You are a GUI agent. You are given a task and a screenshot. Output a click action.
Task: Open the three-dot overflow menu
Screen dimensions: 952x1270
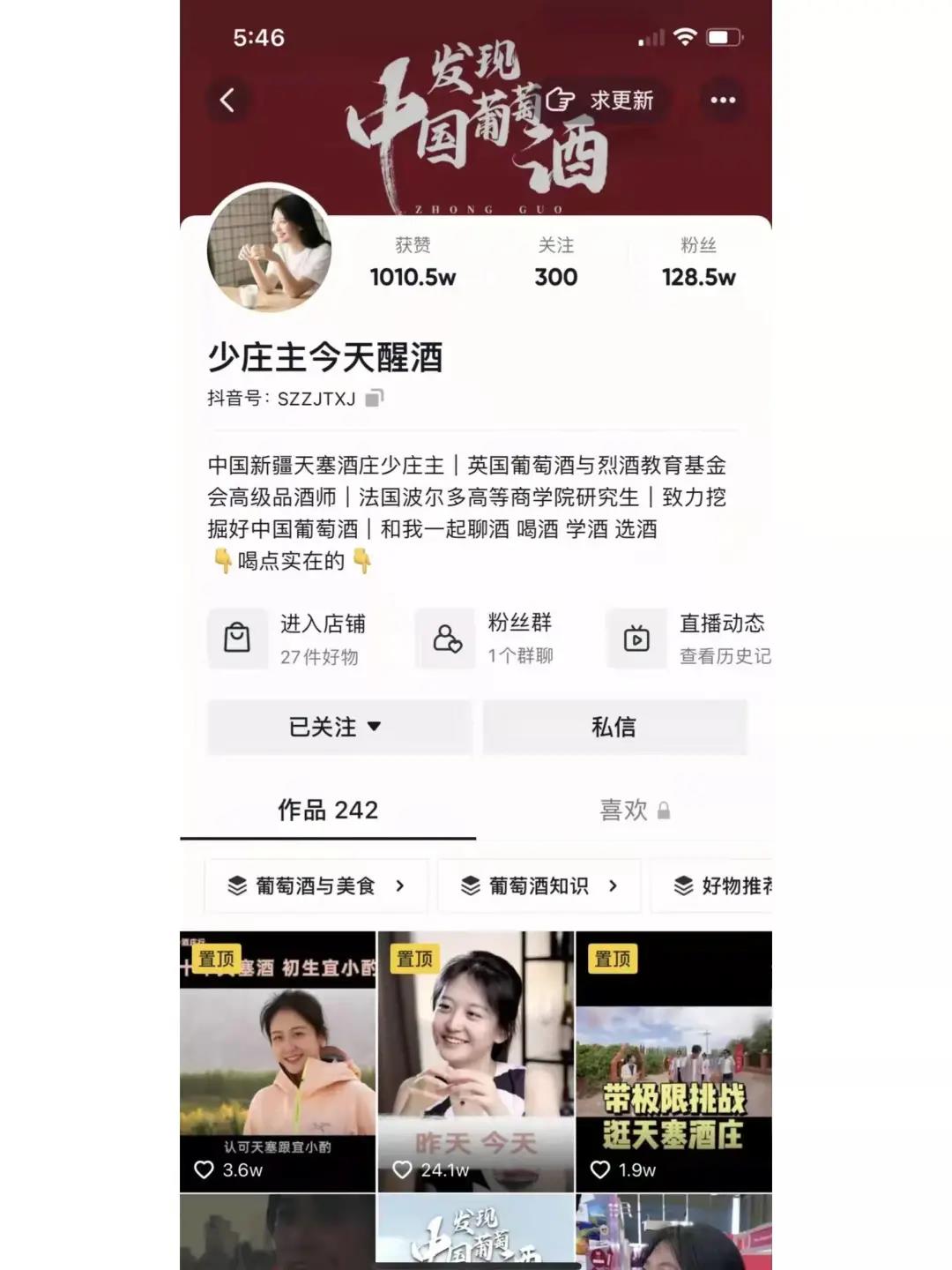(723, 100)
